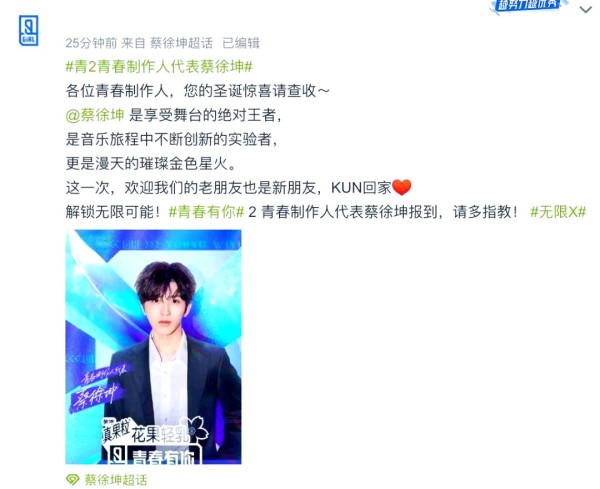Open source 蔡徐坤超话 next to timestamp

tap(181, 43)
